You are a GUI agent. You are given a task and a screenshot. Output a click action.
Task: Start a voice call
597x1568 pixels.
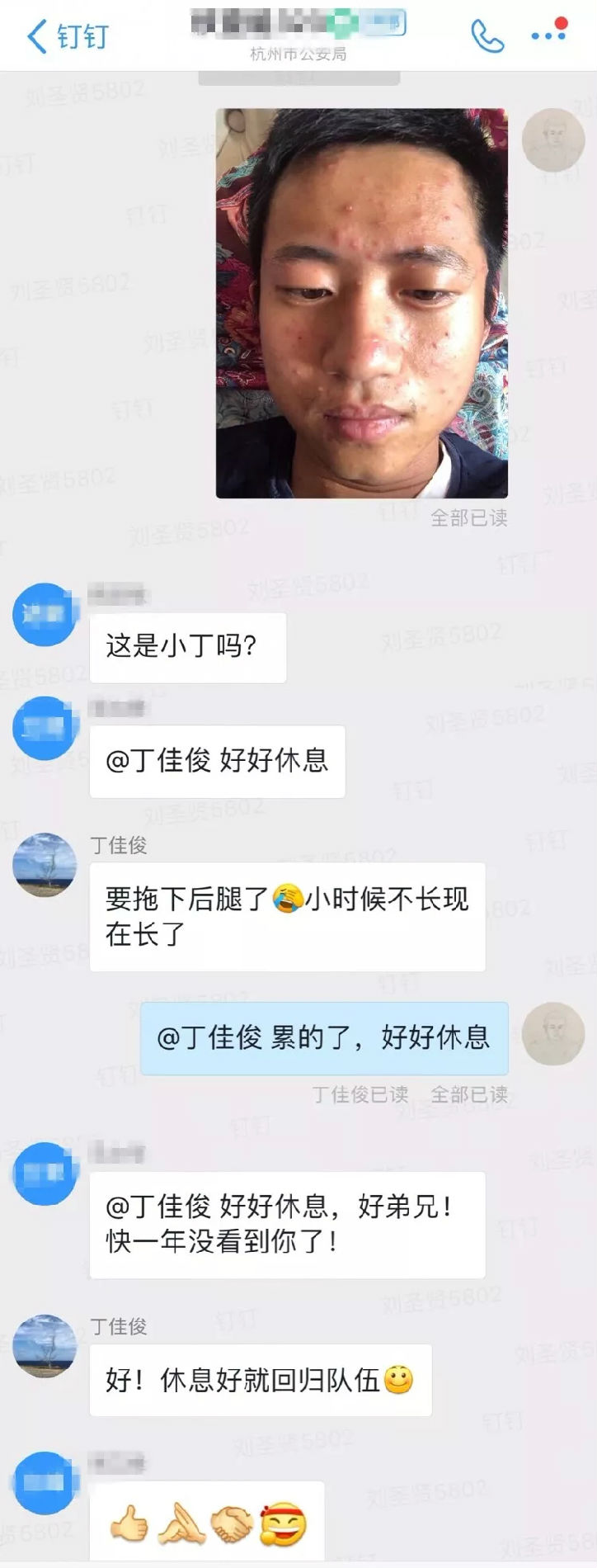pos(487,36)
